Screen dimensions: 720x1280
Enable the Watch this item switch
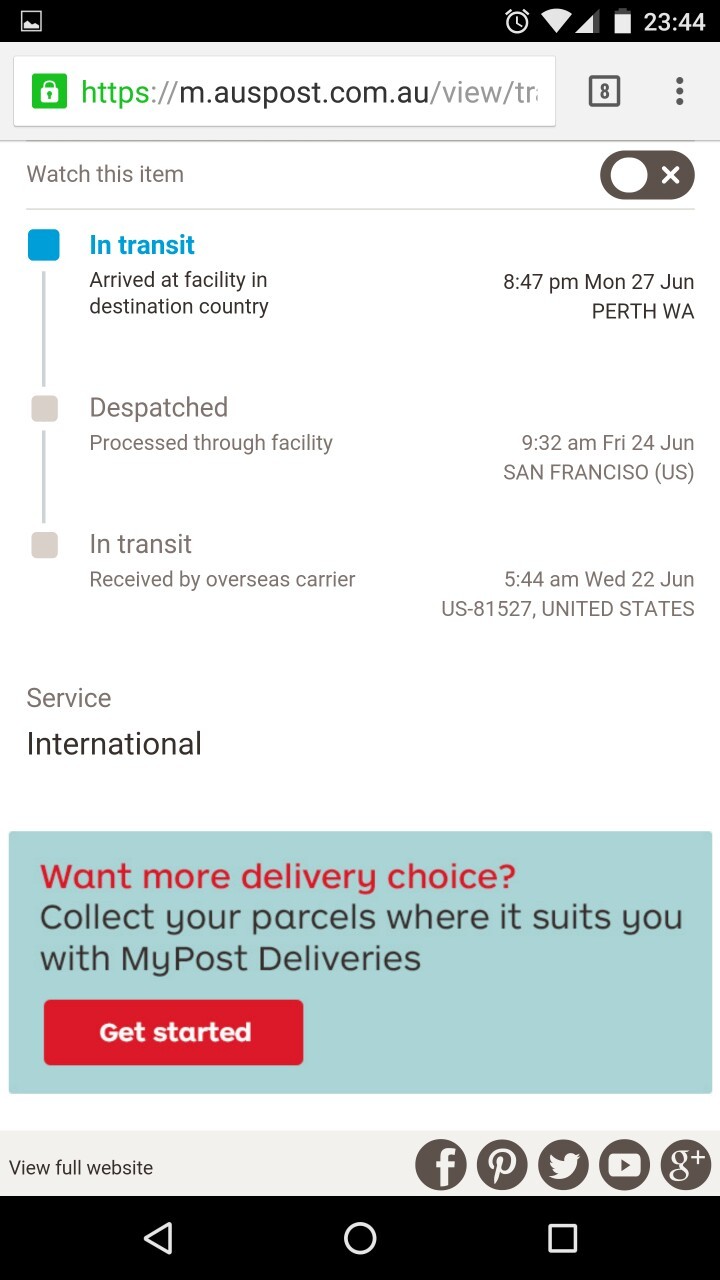point(647,175)
